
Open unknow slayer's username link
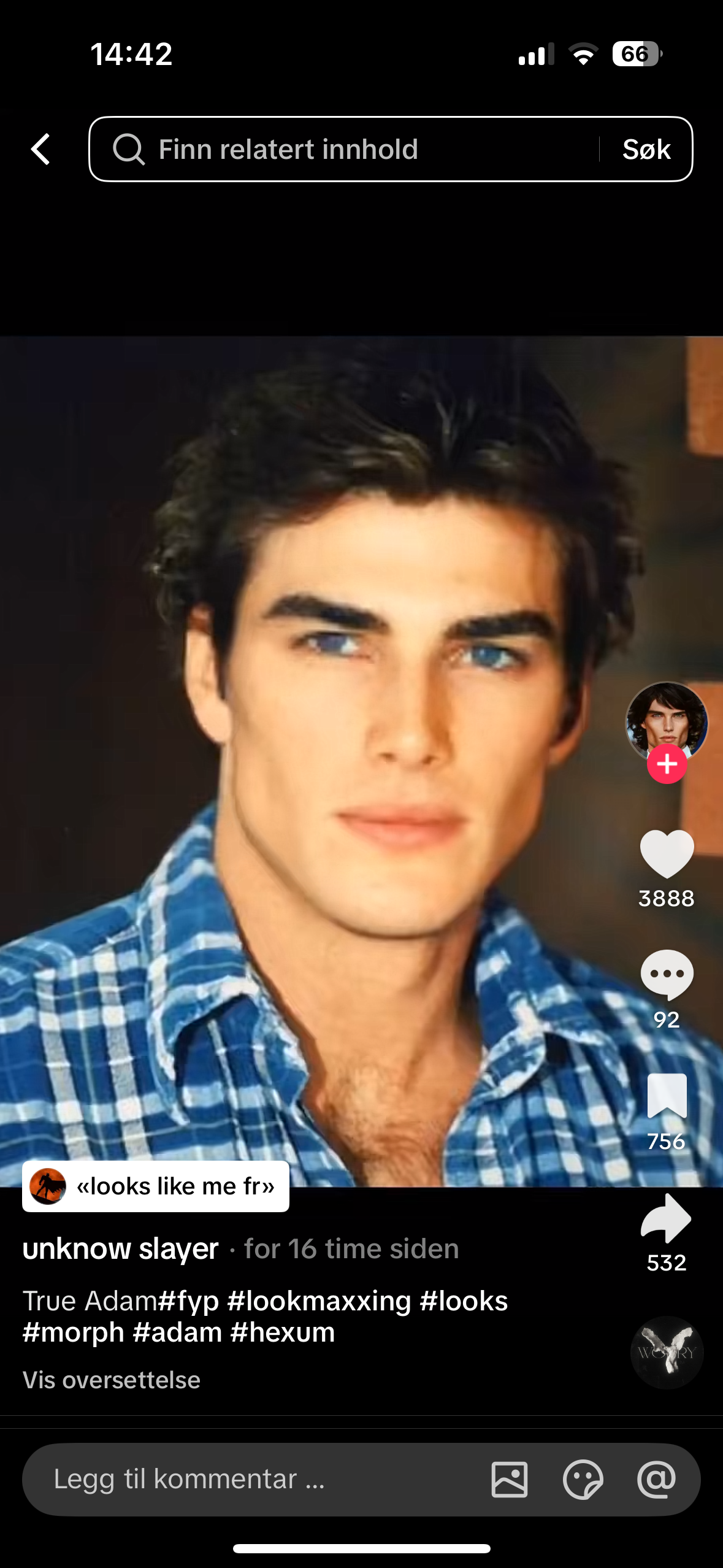click(120, 1249)
